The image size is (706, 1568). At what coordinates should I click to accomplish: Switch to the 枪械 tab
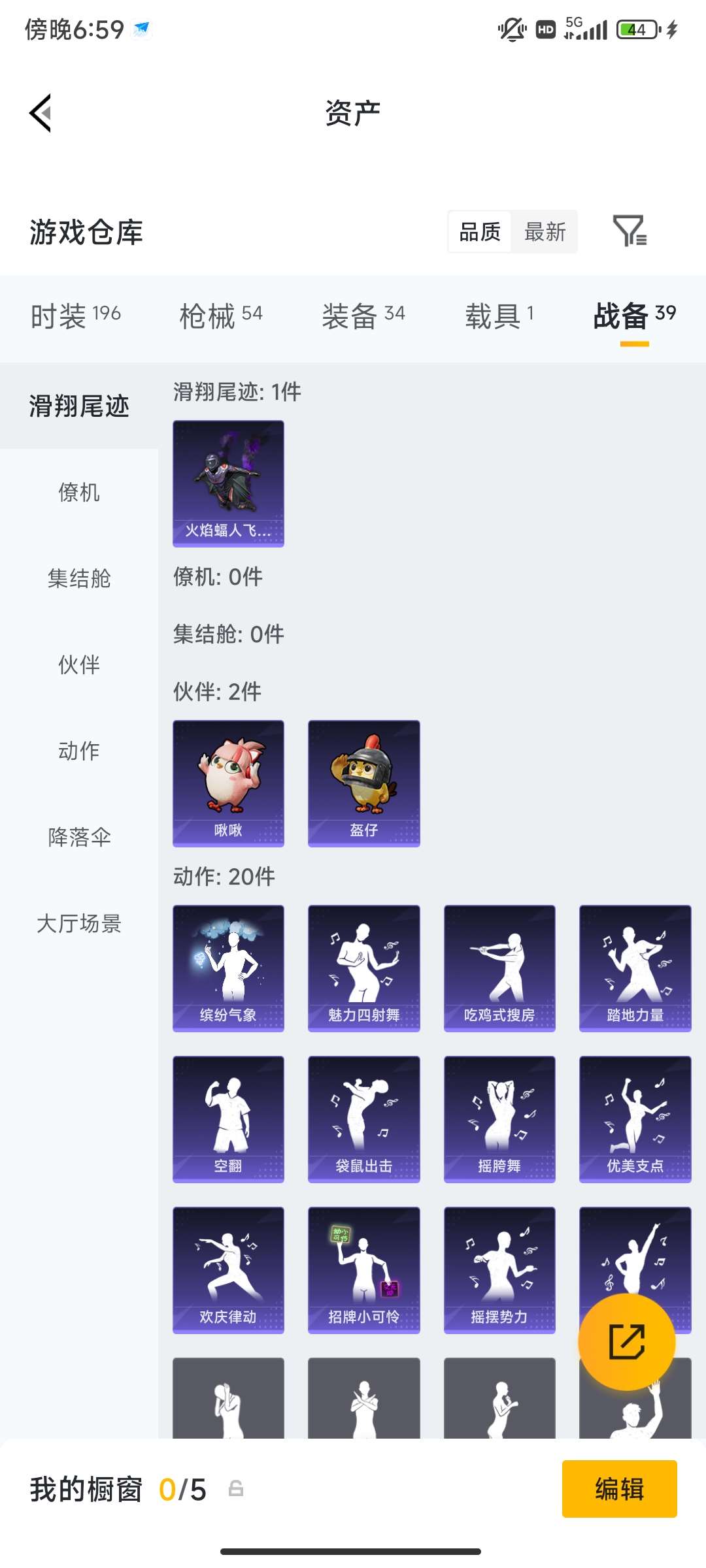[222, 314]
